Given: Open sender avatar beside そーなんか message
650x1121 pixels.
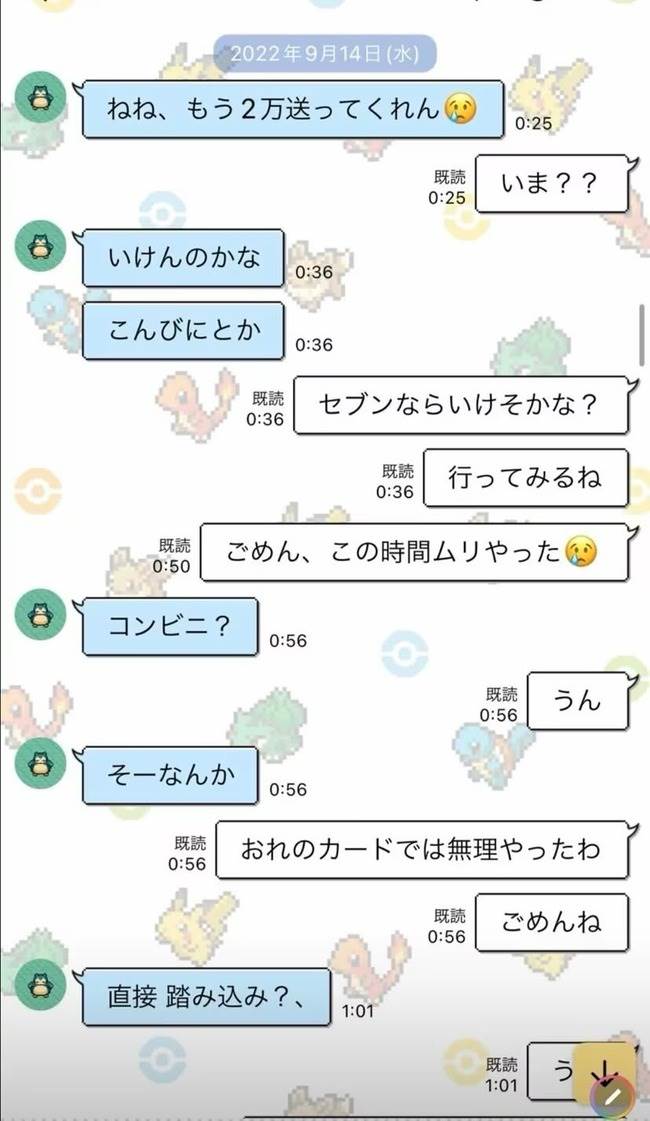Looking at the screenshot, I should [41, 764].
